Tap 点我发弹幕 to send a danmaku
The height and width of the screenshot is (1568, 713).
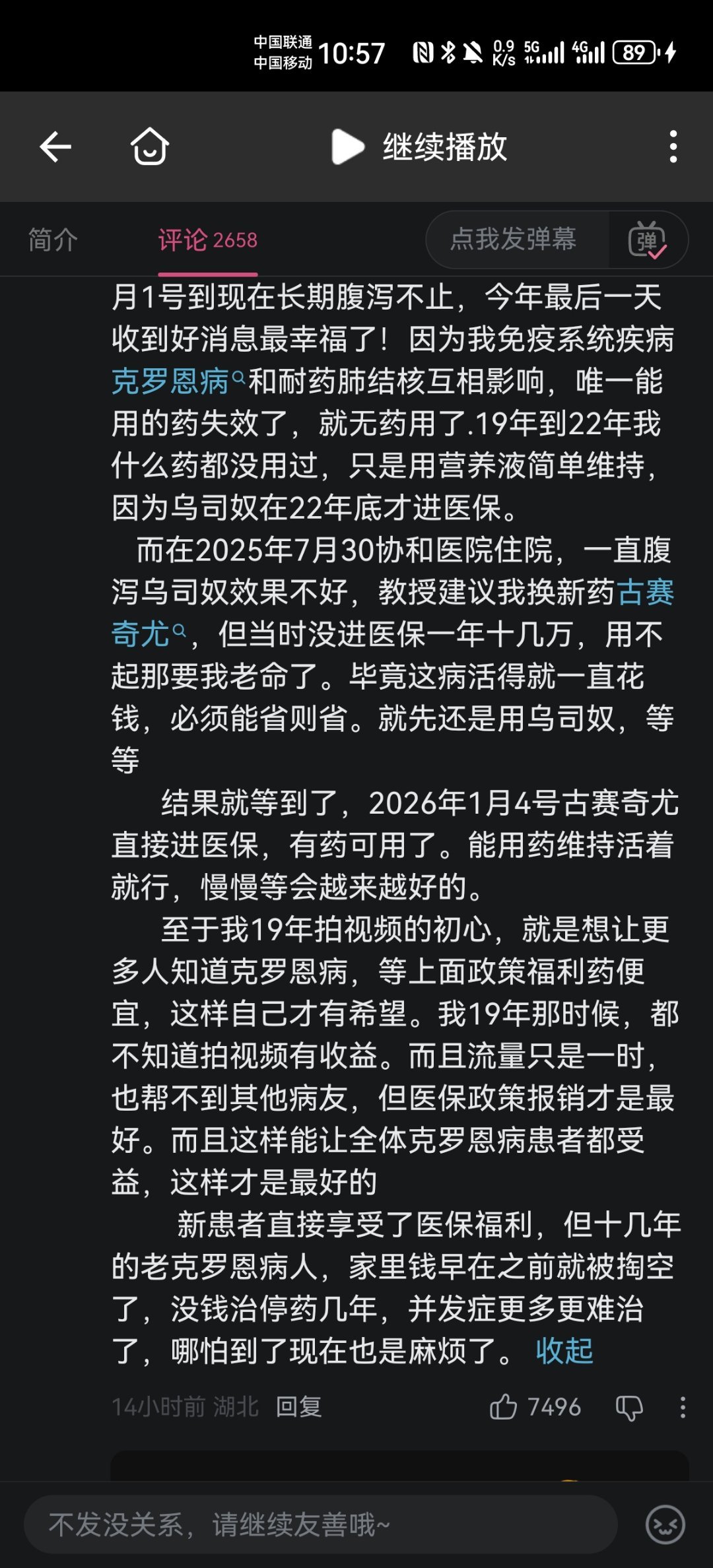[514, 240]
